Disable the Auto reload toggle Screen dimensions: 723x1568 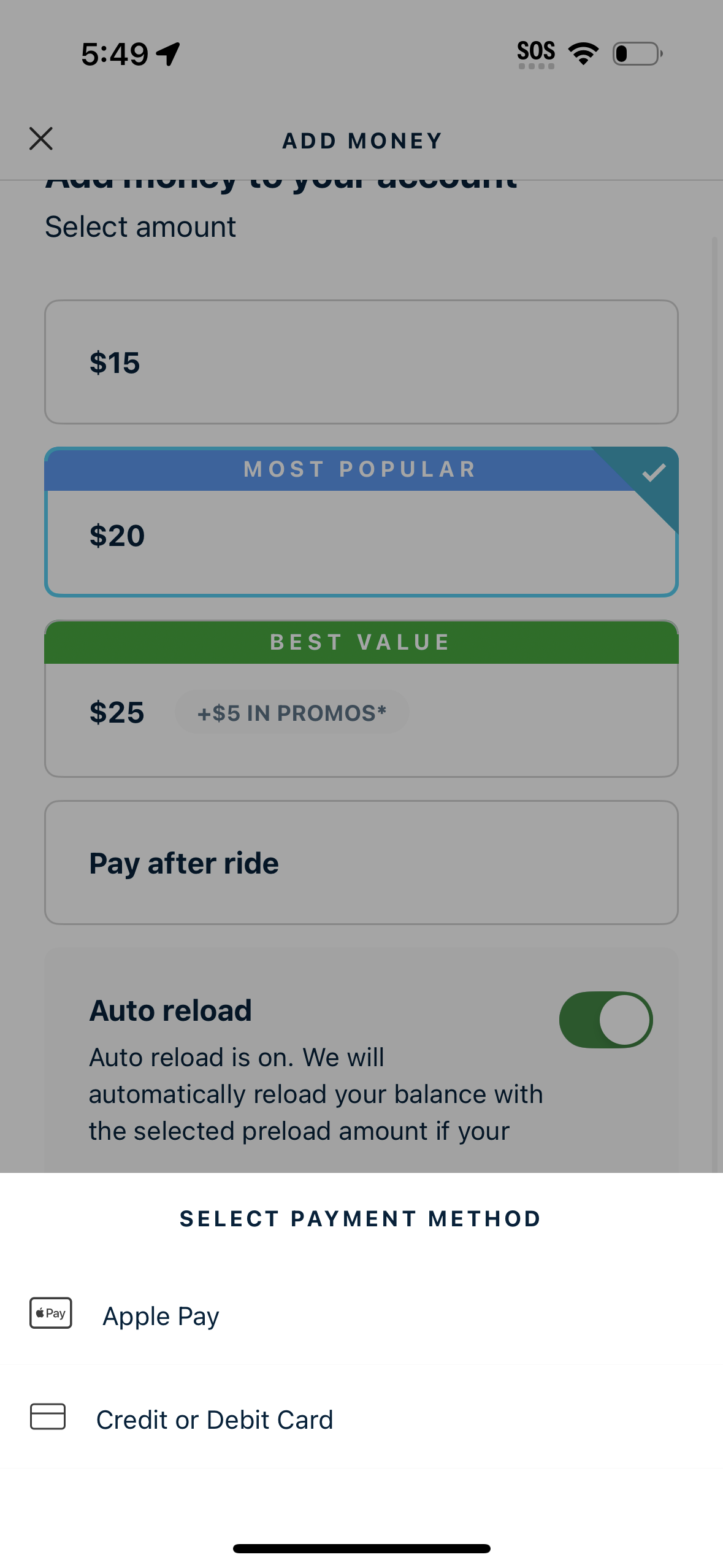(606, 1019)
